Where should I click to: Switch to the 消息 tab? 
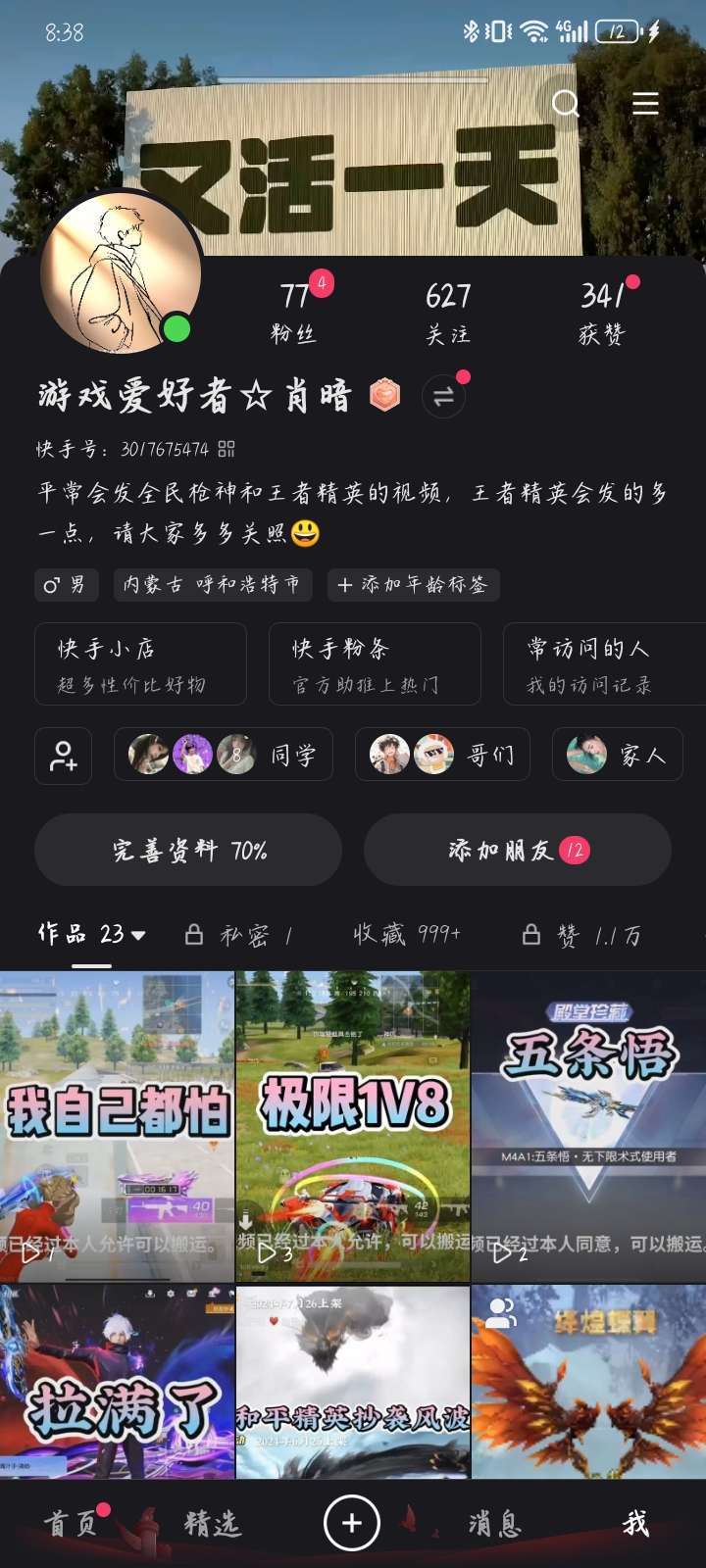tap(495, 1523)
